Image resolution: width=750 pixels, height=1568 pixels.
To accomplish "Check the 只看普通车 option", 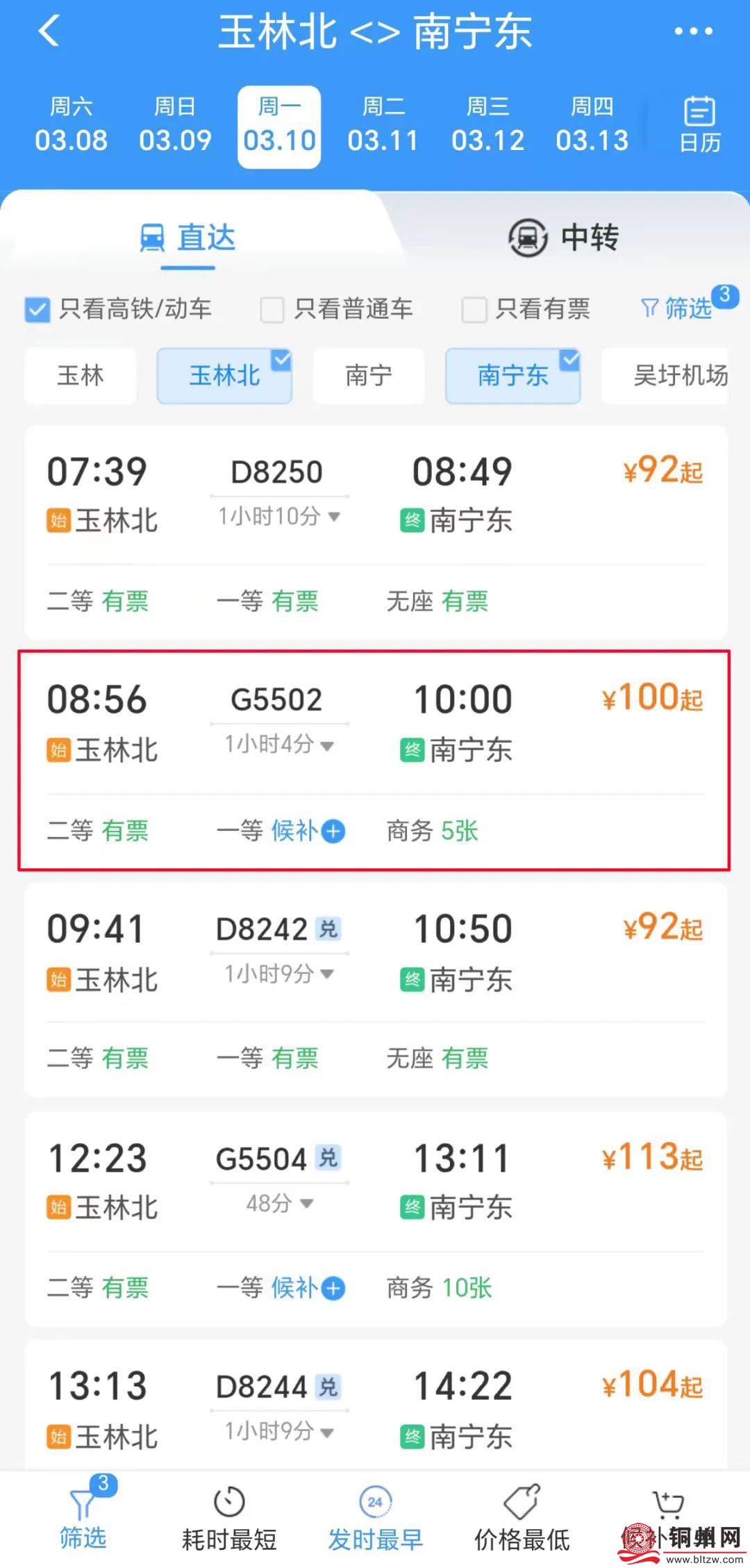I will [272, 310].
